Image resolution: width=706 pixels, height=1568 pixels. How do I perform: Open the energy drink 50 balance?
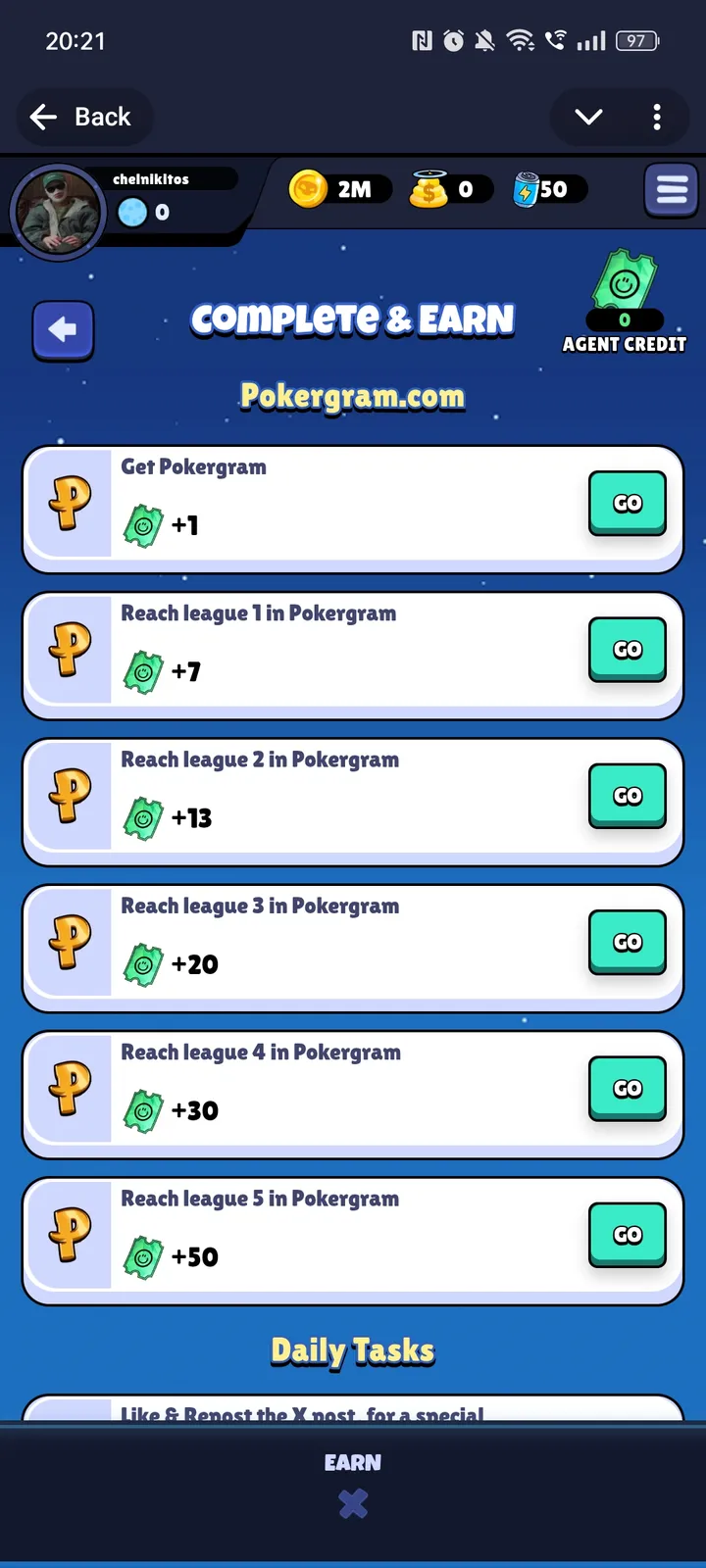click(x=549, y=189)
